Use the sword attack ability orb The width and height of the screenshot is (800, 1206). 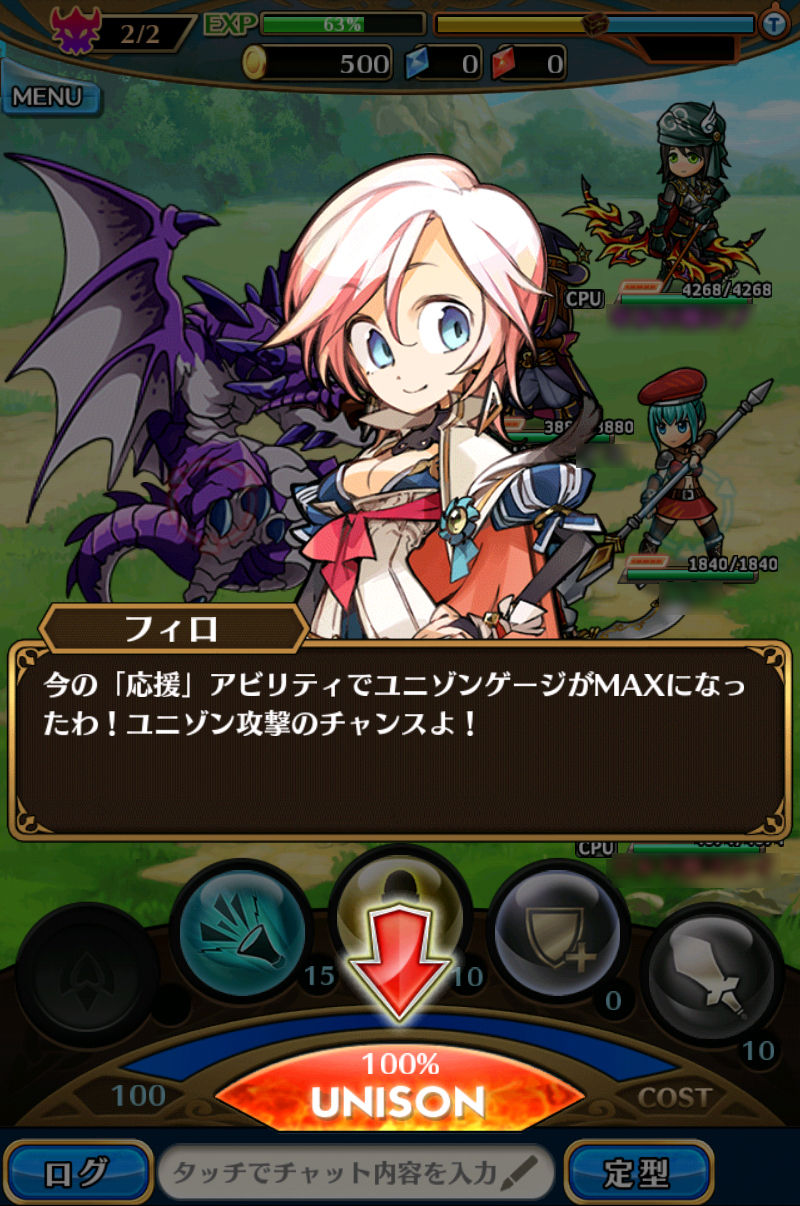tap(712, 975)
